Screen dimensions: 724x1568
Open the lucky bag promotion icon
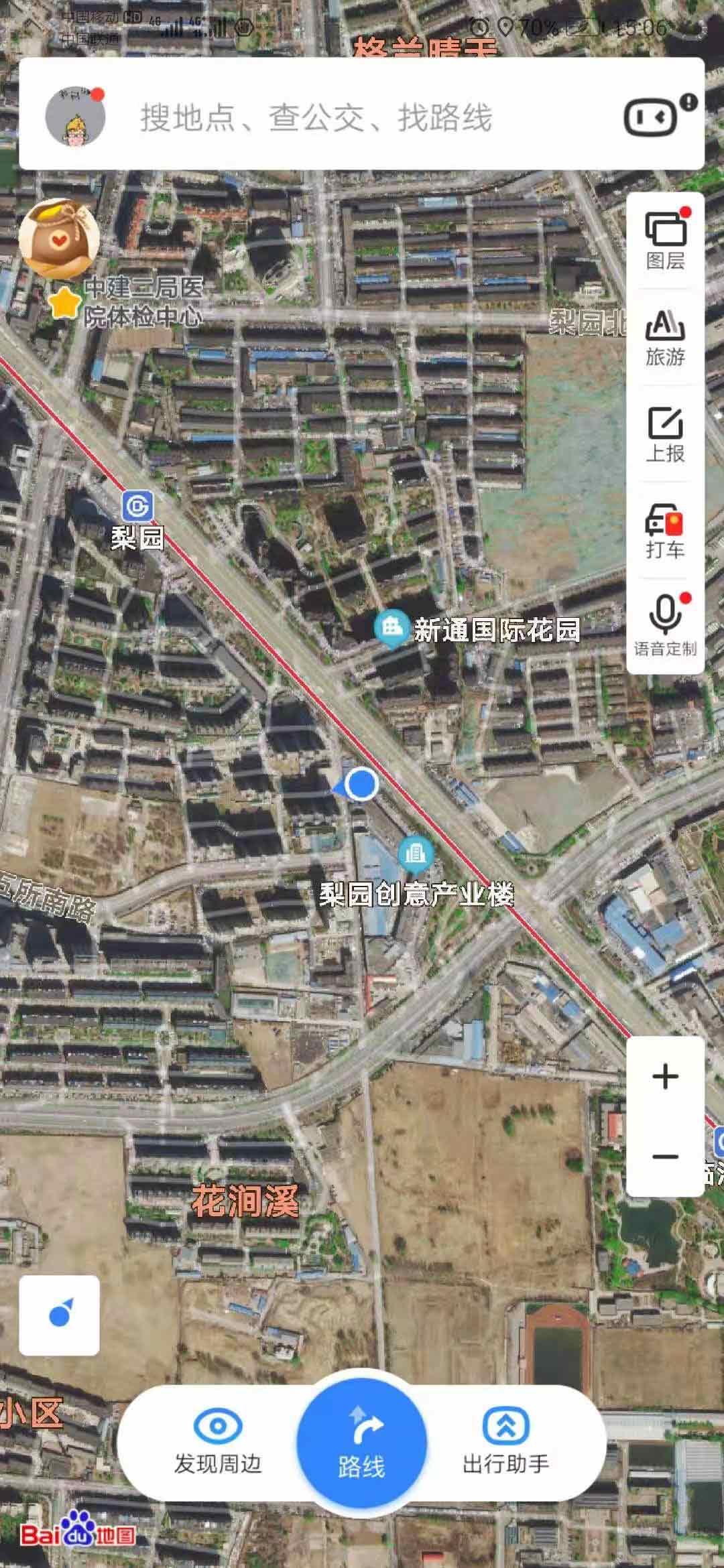(x=59, y=239)
